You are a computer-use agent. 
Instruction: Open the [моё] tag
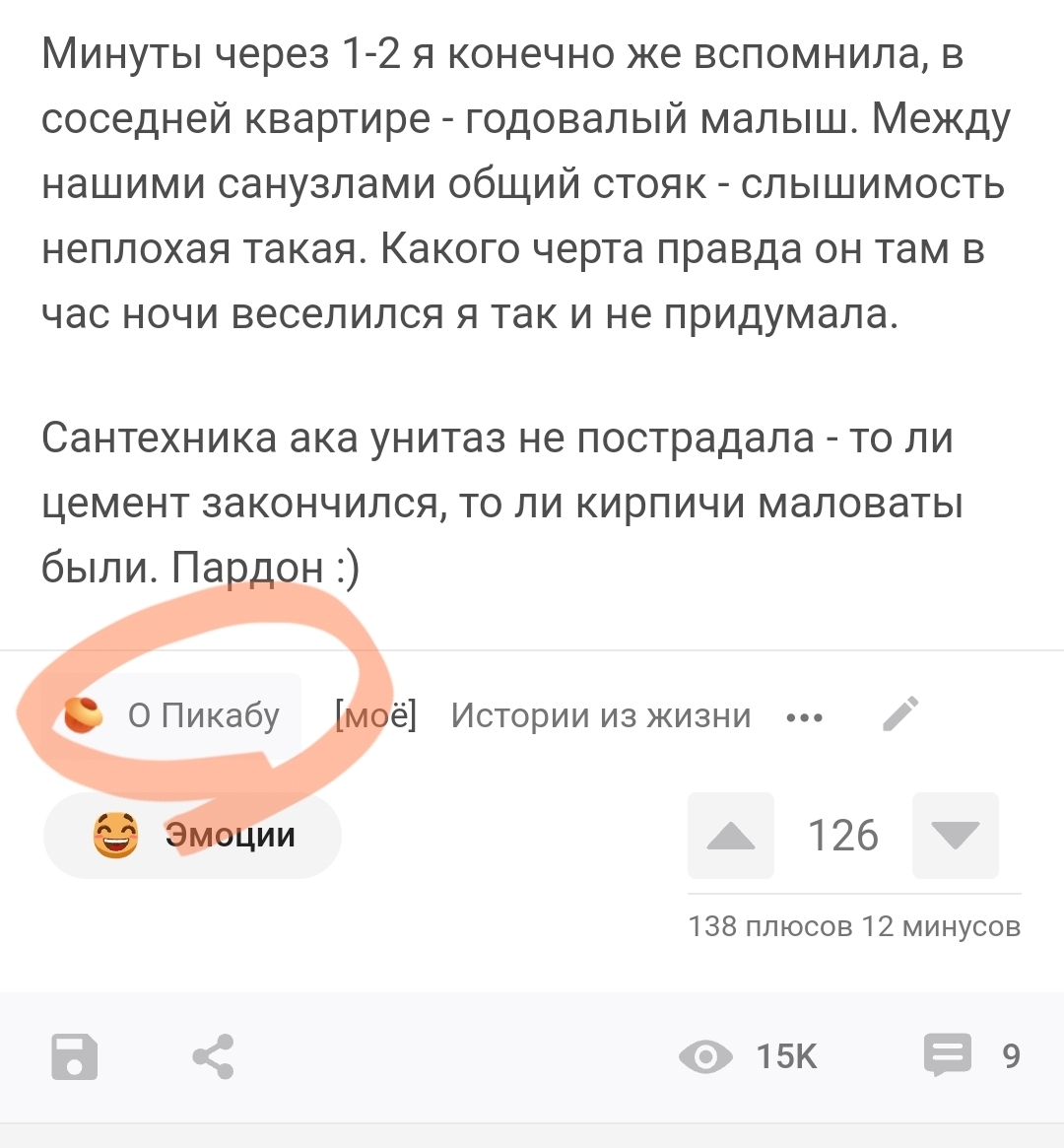point(375,715)
